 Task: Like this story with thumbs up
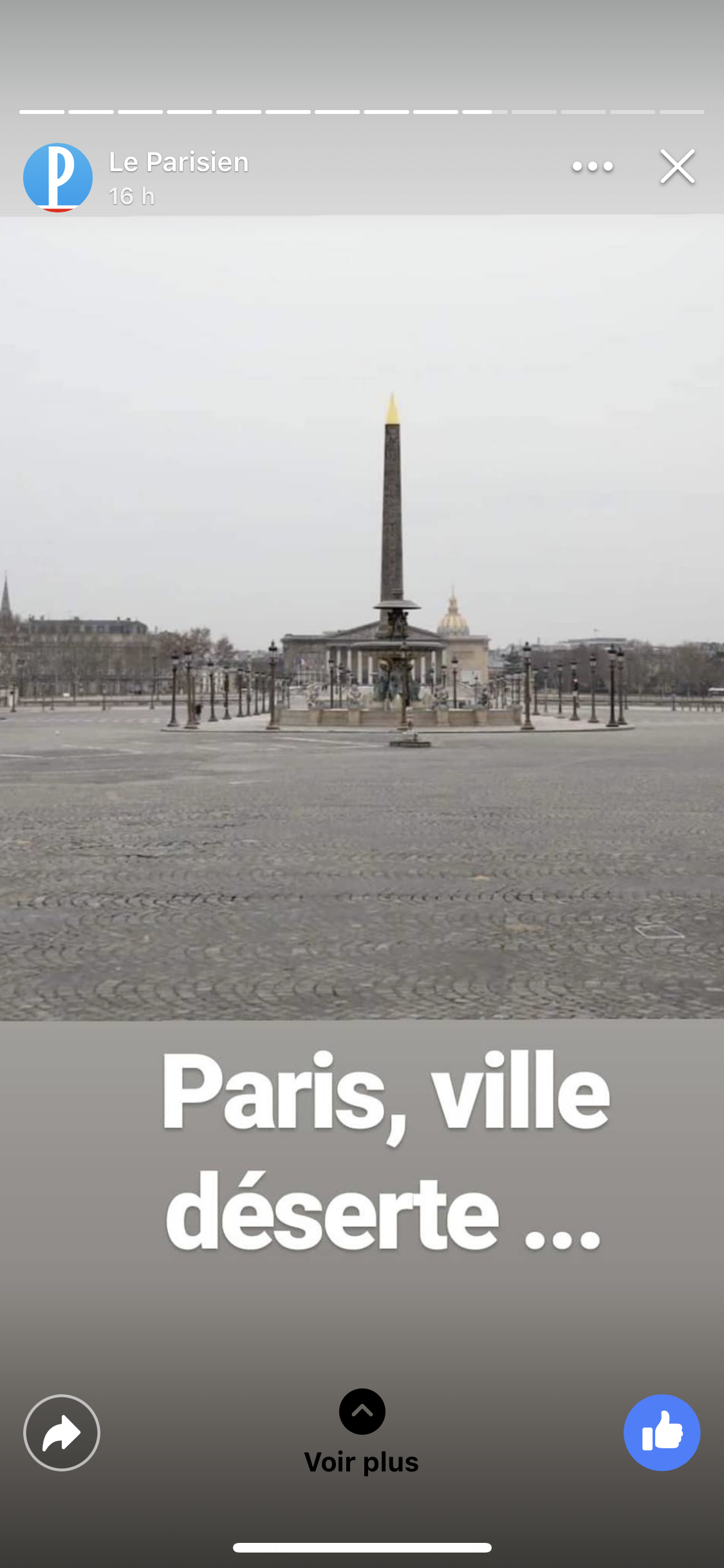coord(662,1433)
